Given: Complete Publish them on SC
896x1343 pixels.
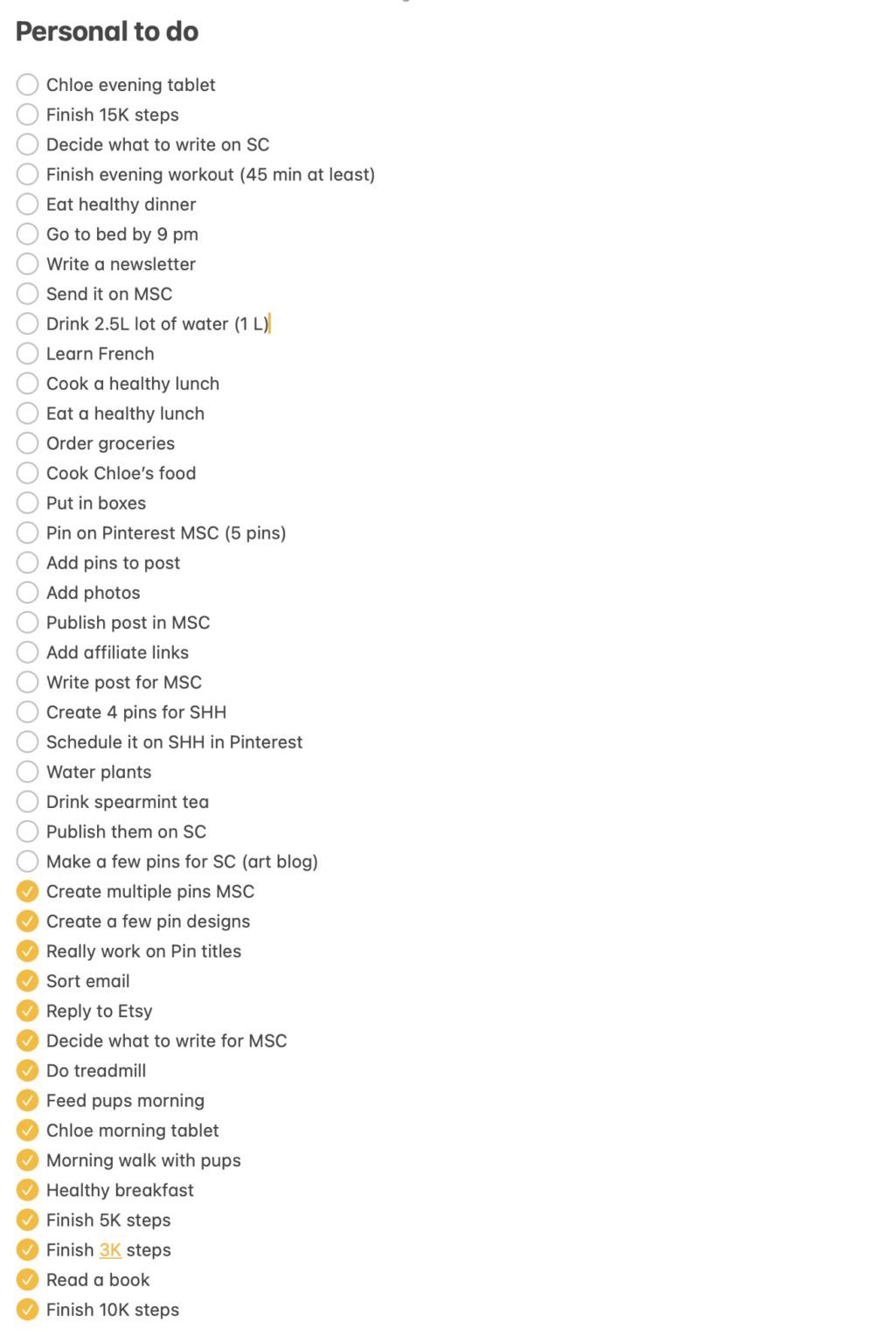Looking at the screenshot, I should pos(28,832).
